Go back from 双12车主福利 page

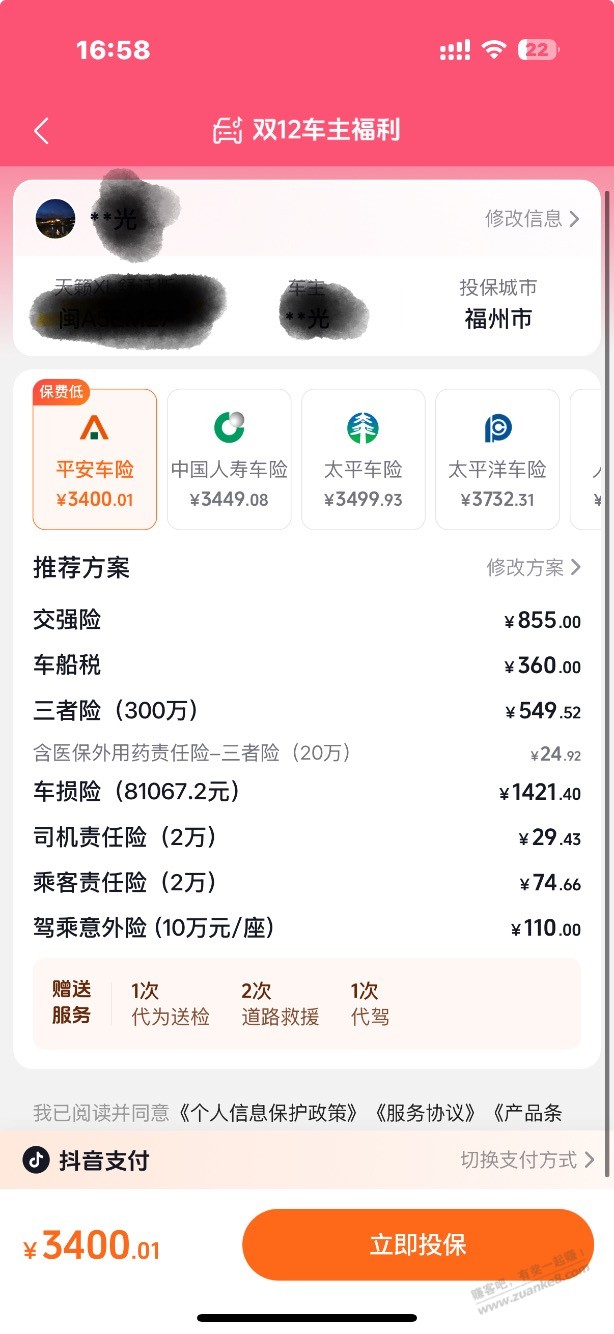click(x=41, y=131)
